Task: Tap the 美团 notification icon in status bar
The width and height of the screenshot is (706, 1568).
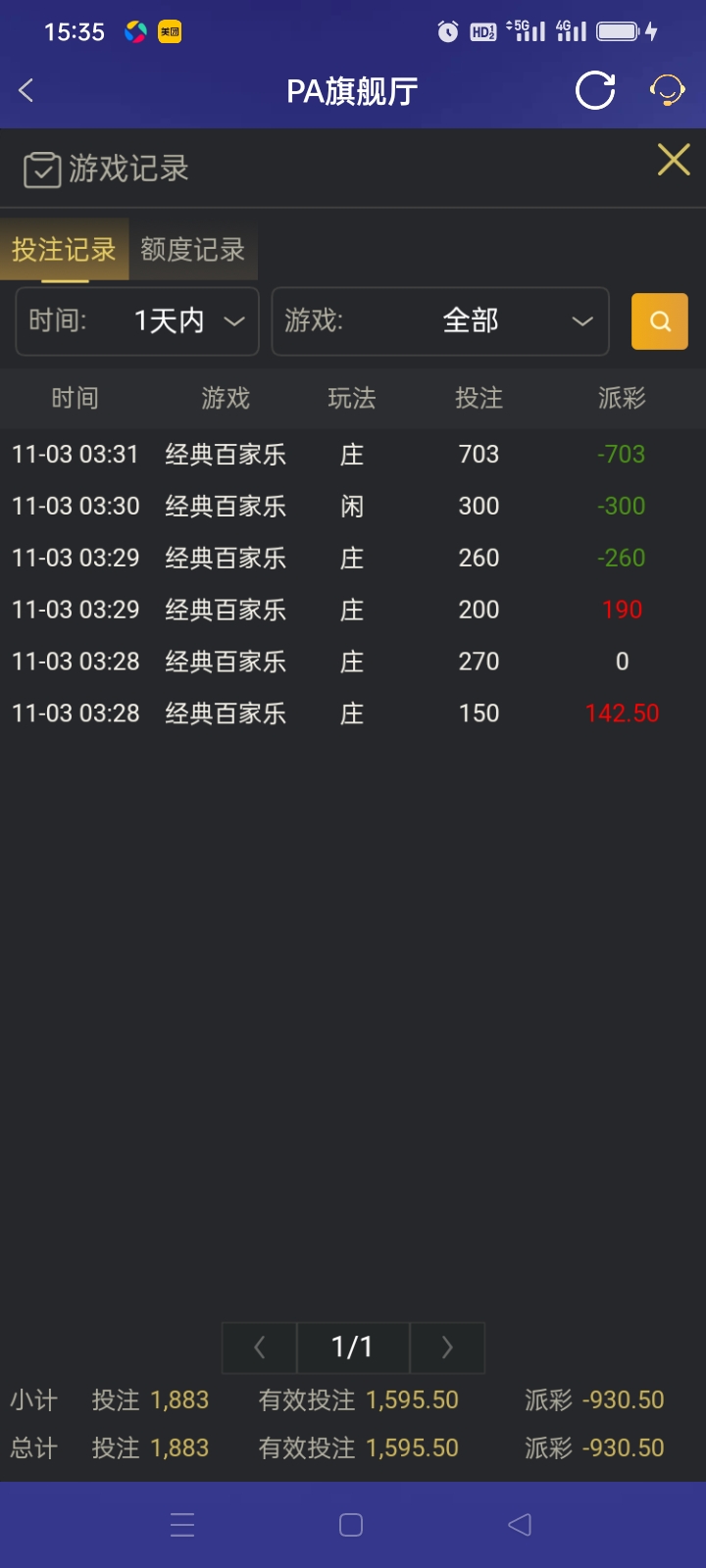Action: [169, 31]
